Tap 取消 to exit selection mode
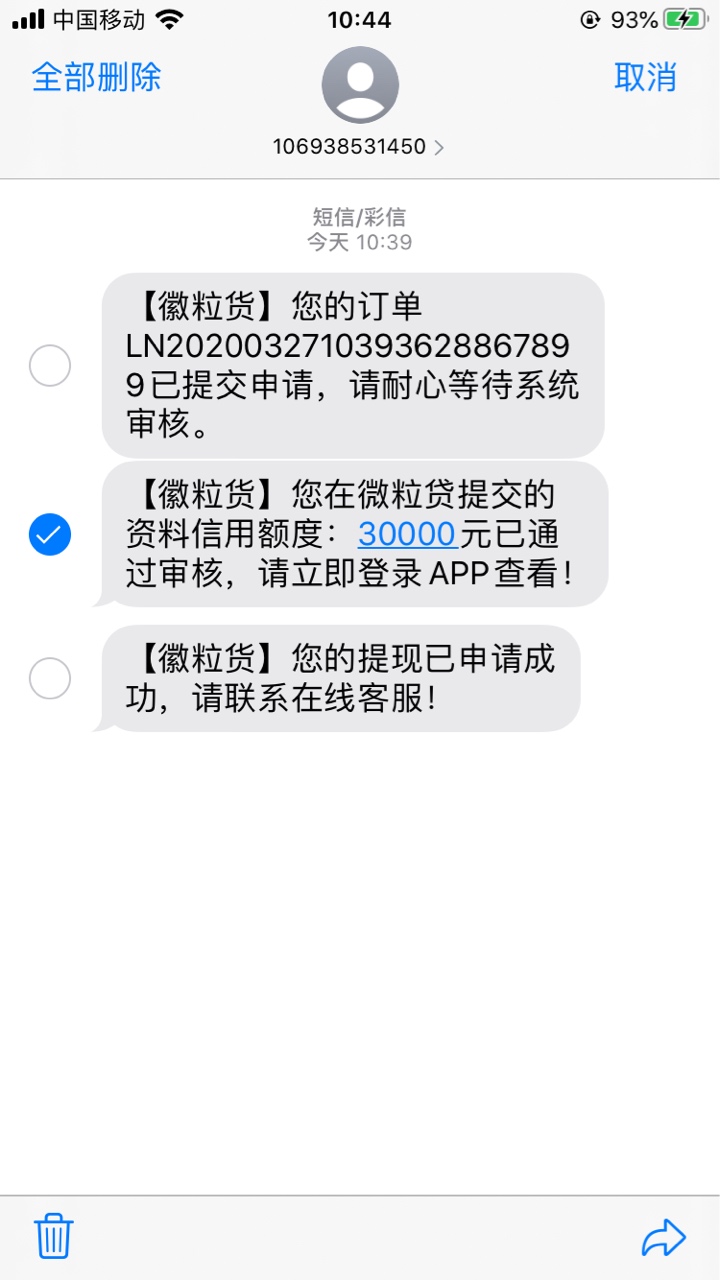The image size is (720, 1280). (x=645, y=77)
